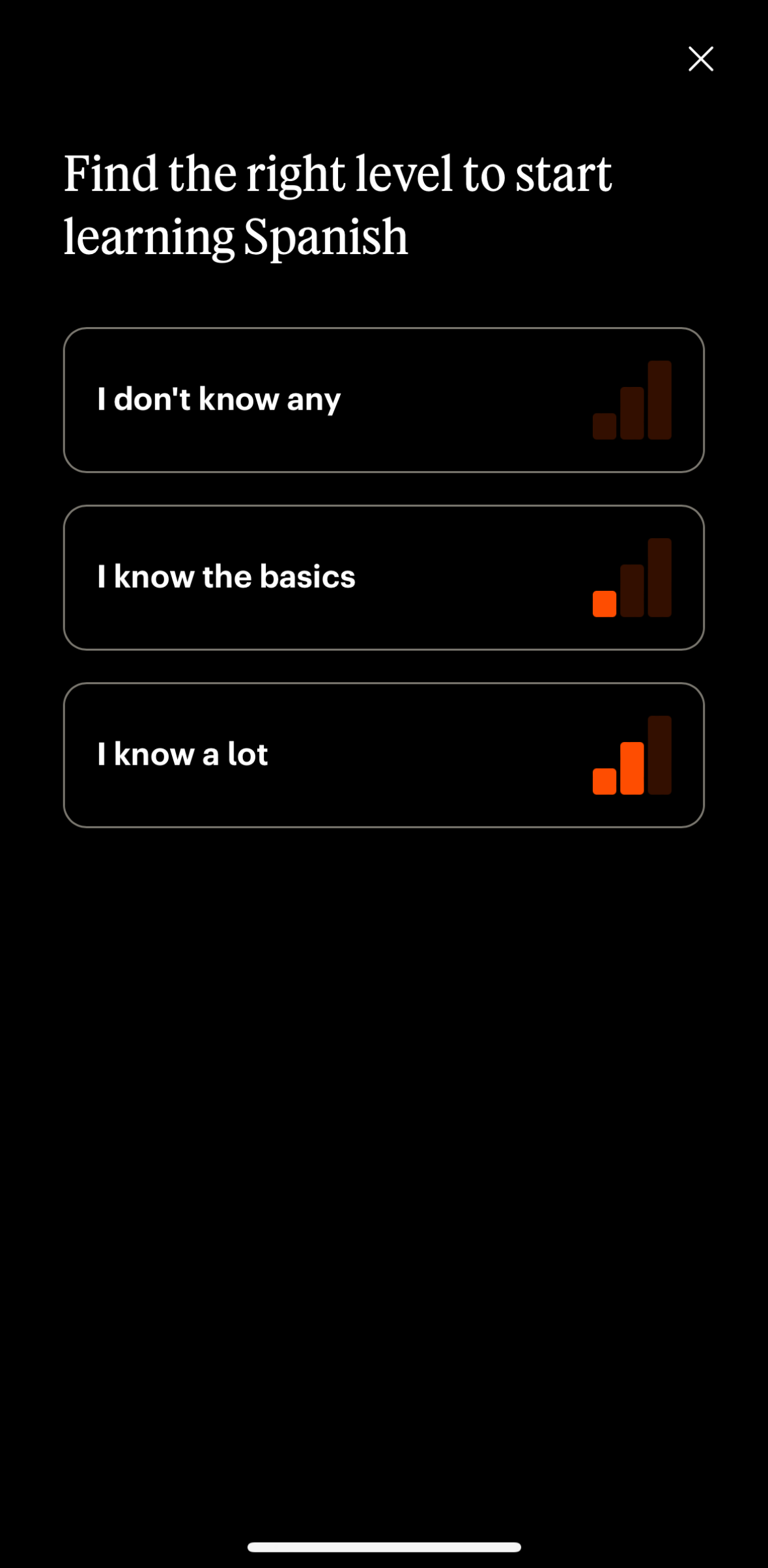
Task: Tap the "I know the basics" text label
Action: [226, 576]
